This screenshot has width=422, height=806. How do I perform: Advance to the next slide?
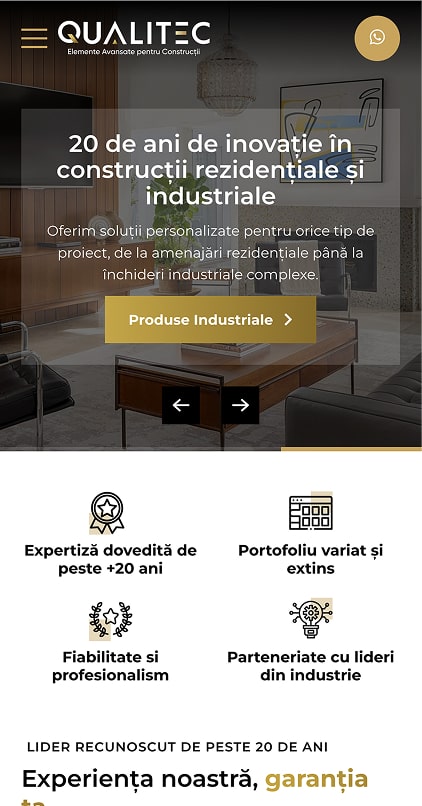coord(240,405)
